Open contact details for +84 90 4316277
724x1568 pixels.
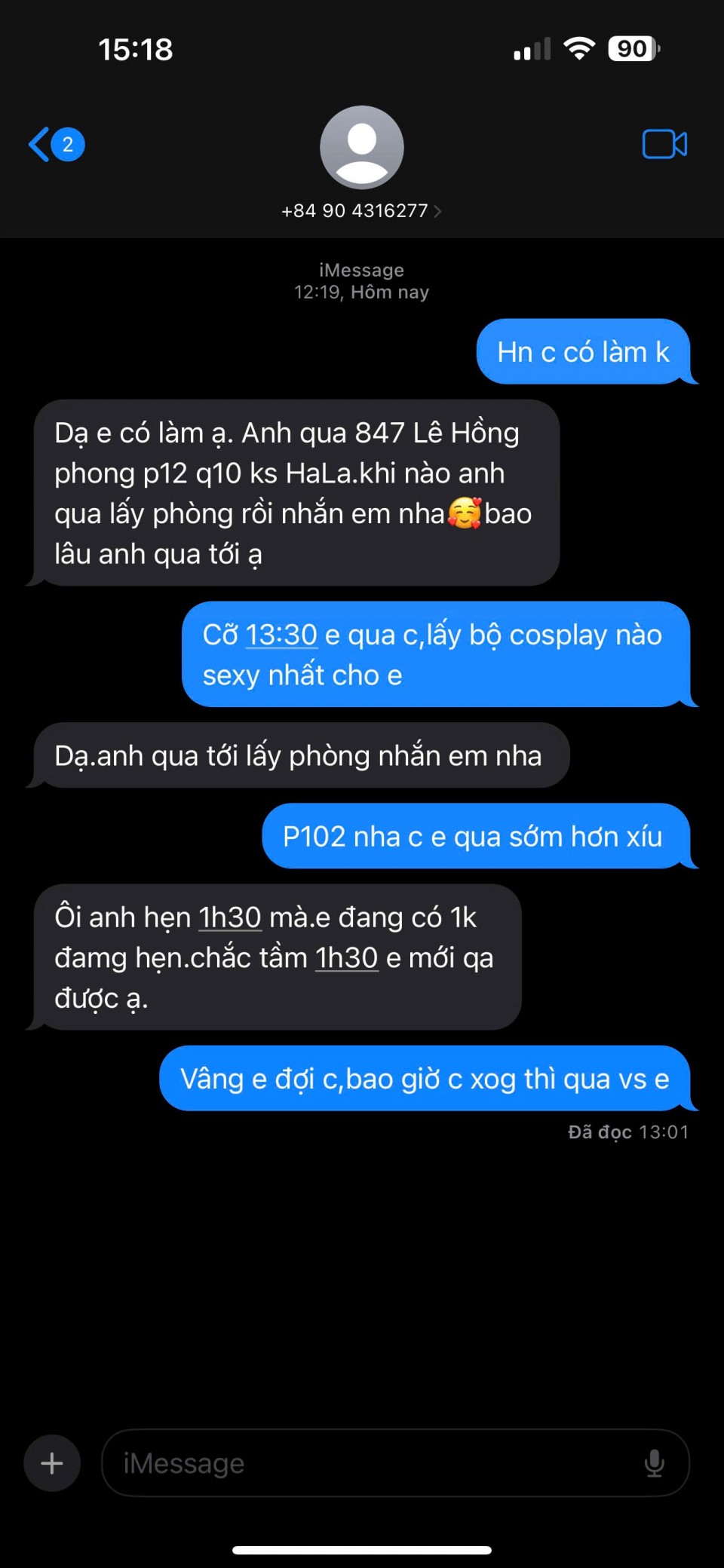point(361,210)
